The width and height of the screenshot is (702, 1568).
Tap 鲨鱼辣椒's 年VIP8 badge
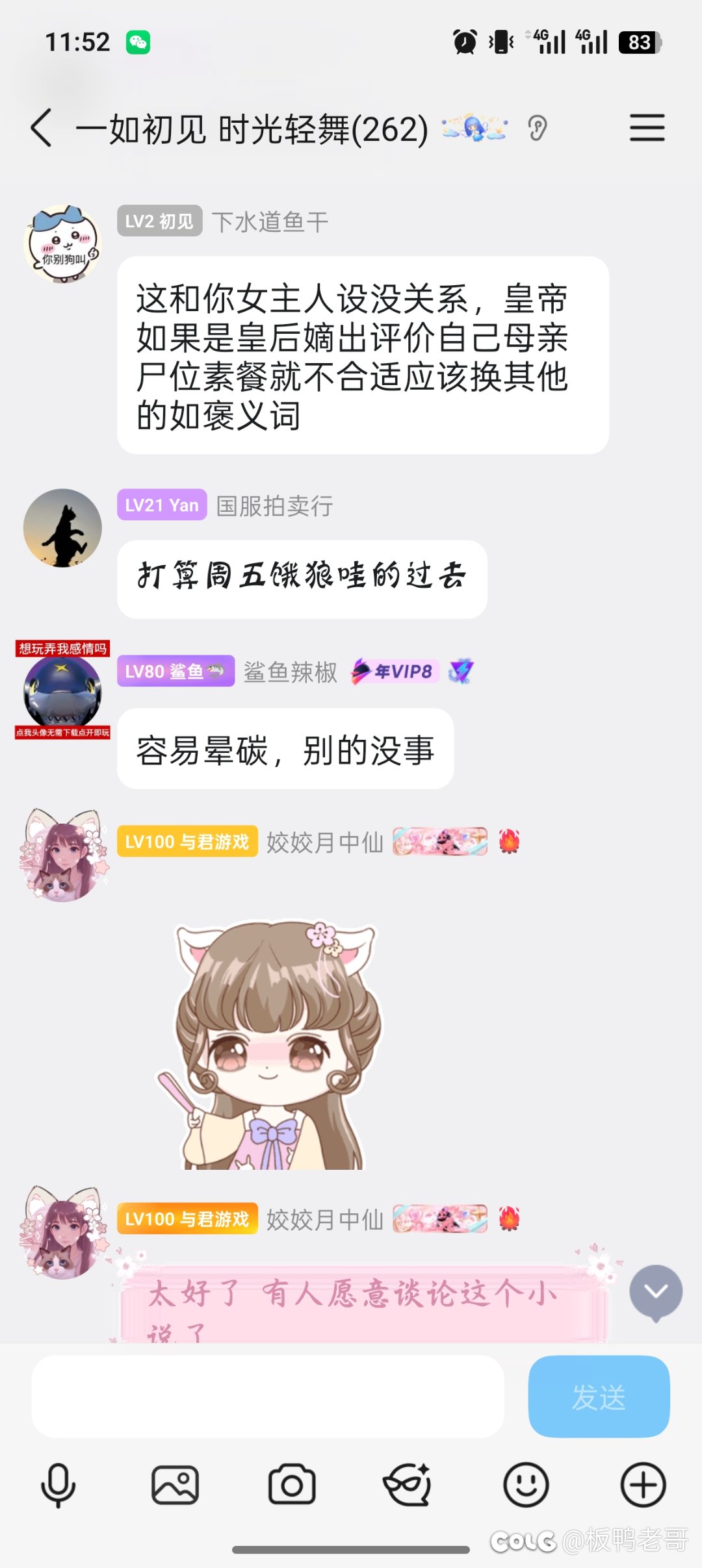(x=395, y=671)
